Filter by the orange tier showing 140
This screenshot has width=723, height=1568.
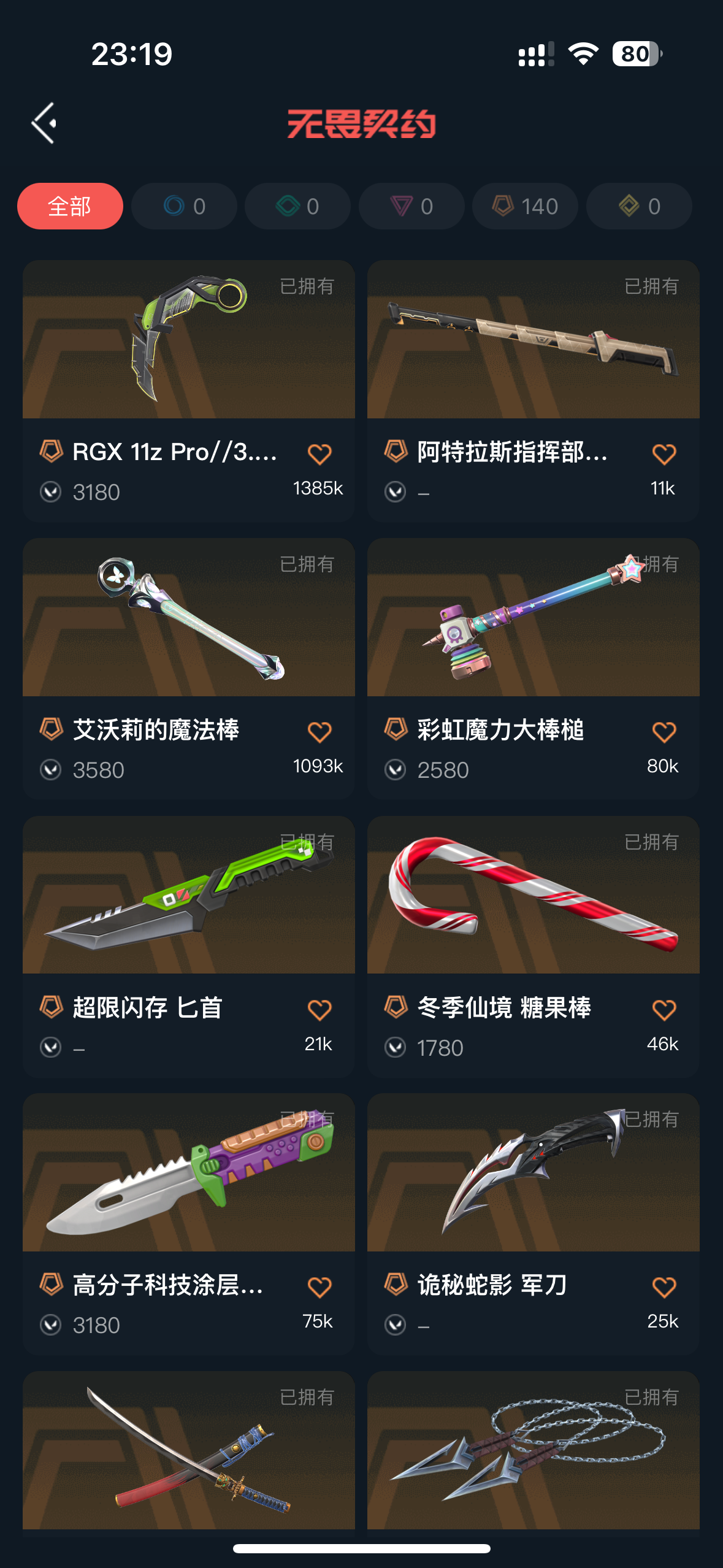click(x=525, y=206)
